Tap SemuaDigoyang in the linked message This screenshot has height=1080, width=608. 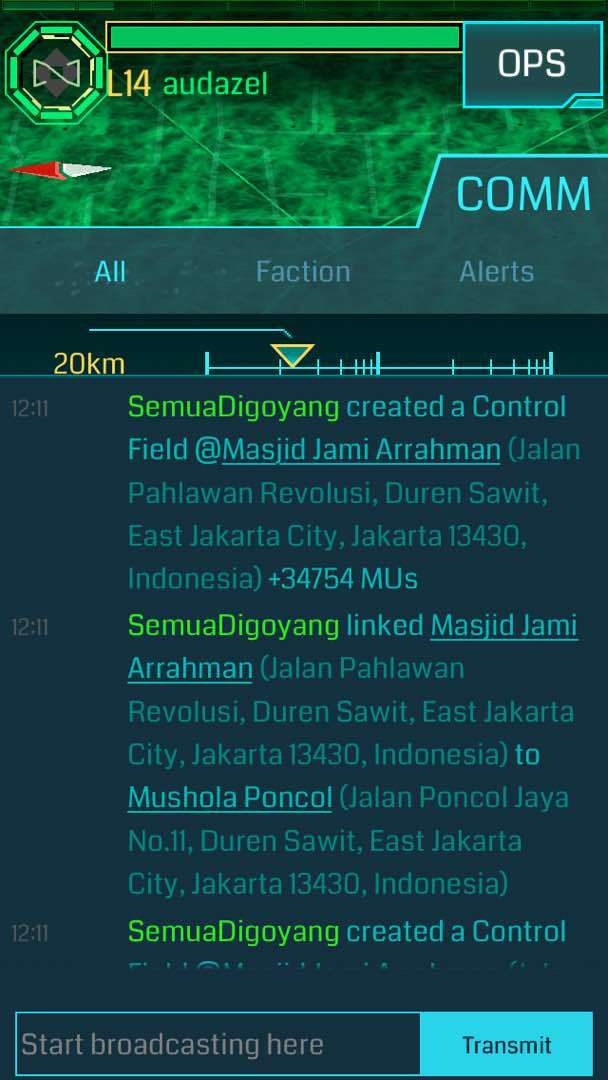[233, 626]
